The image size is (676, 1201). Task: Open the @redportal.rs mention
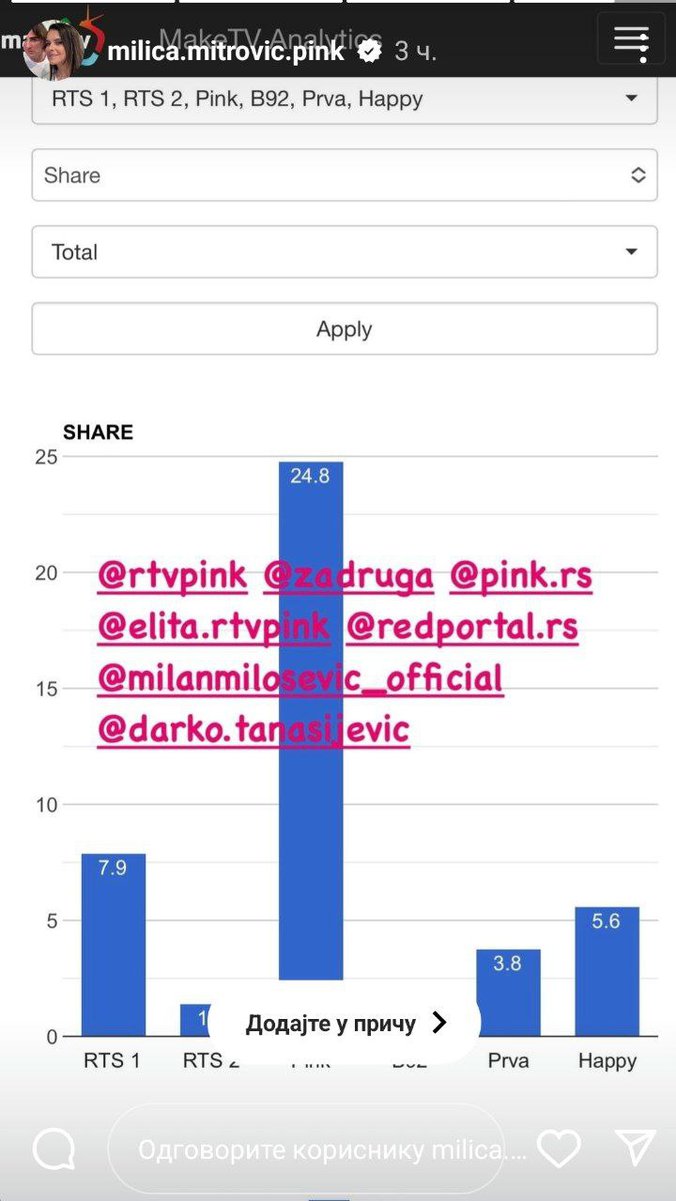462,628
